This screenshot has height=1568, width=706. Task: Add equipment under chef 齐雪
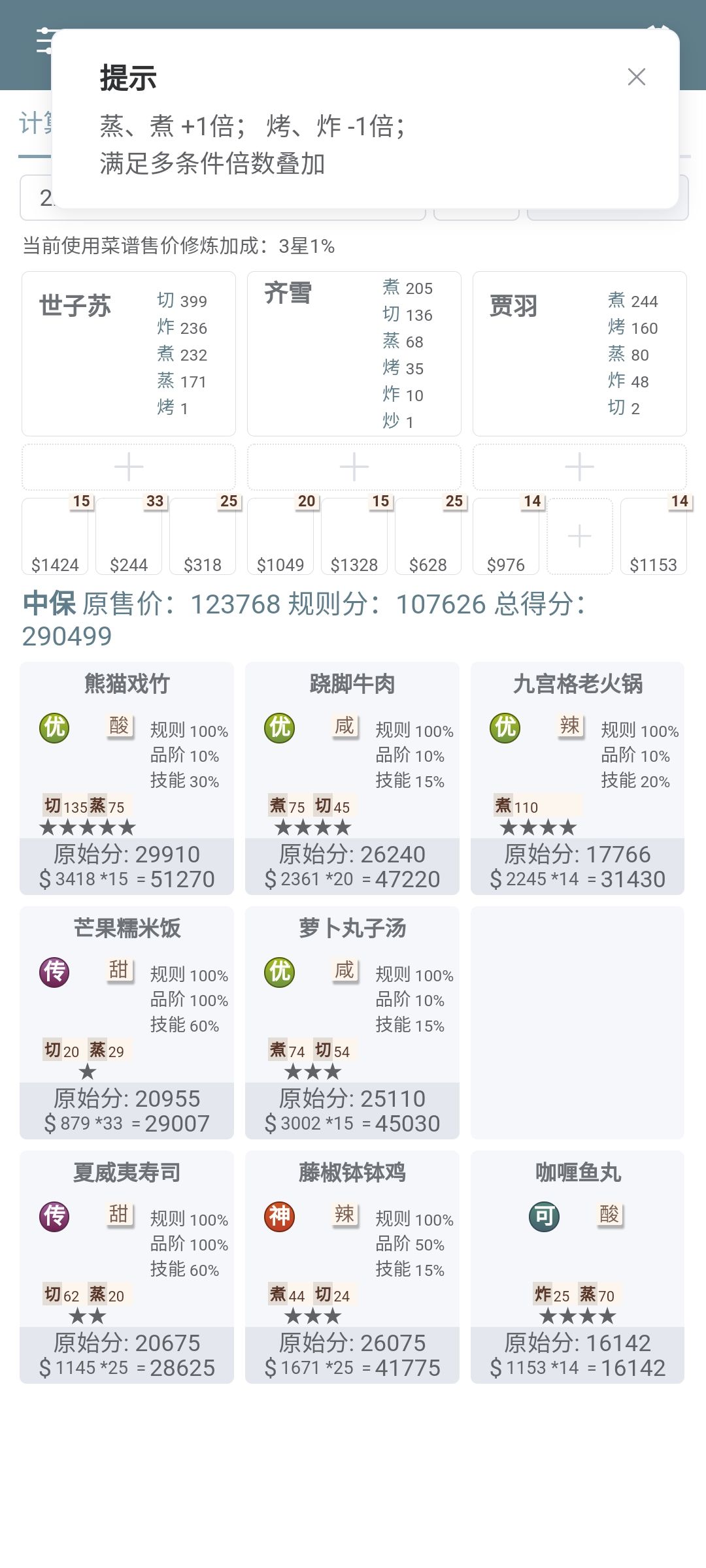pos(354,467)
